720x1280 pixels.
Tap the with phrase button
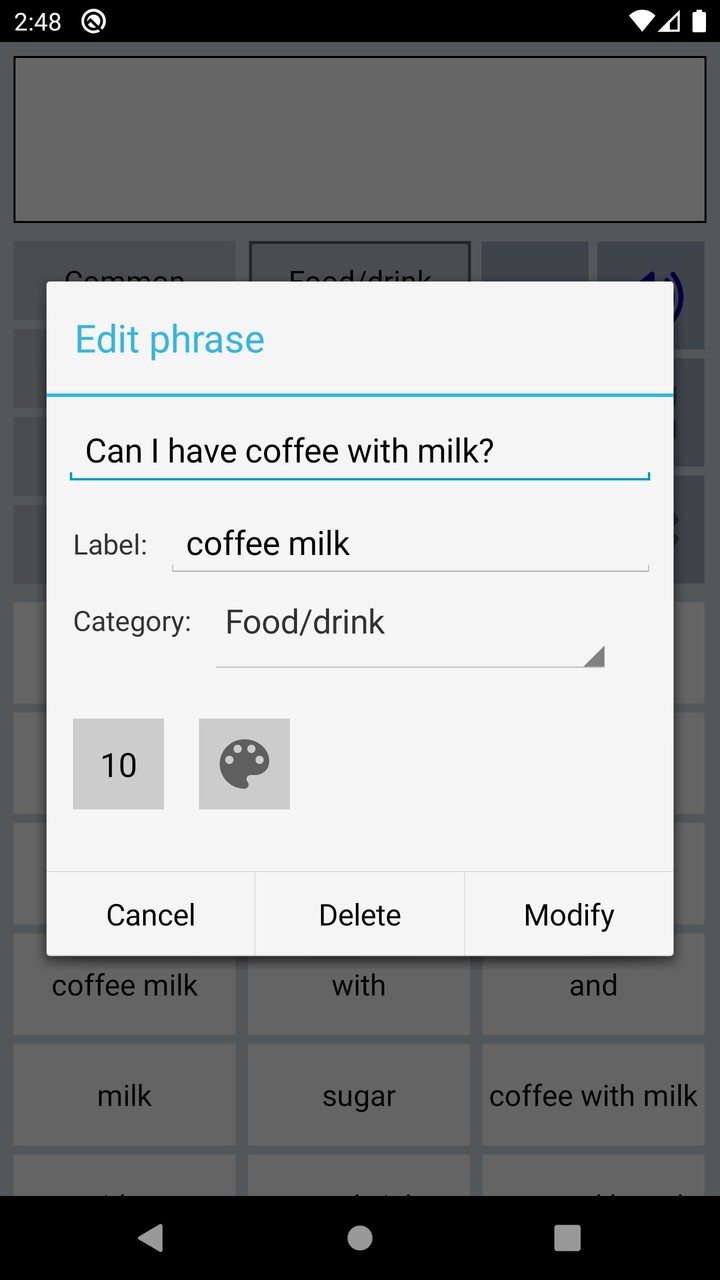coord(358,985)
